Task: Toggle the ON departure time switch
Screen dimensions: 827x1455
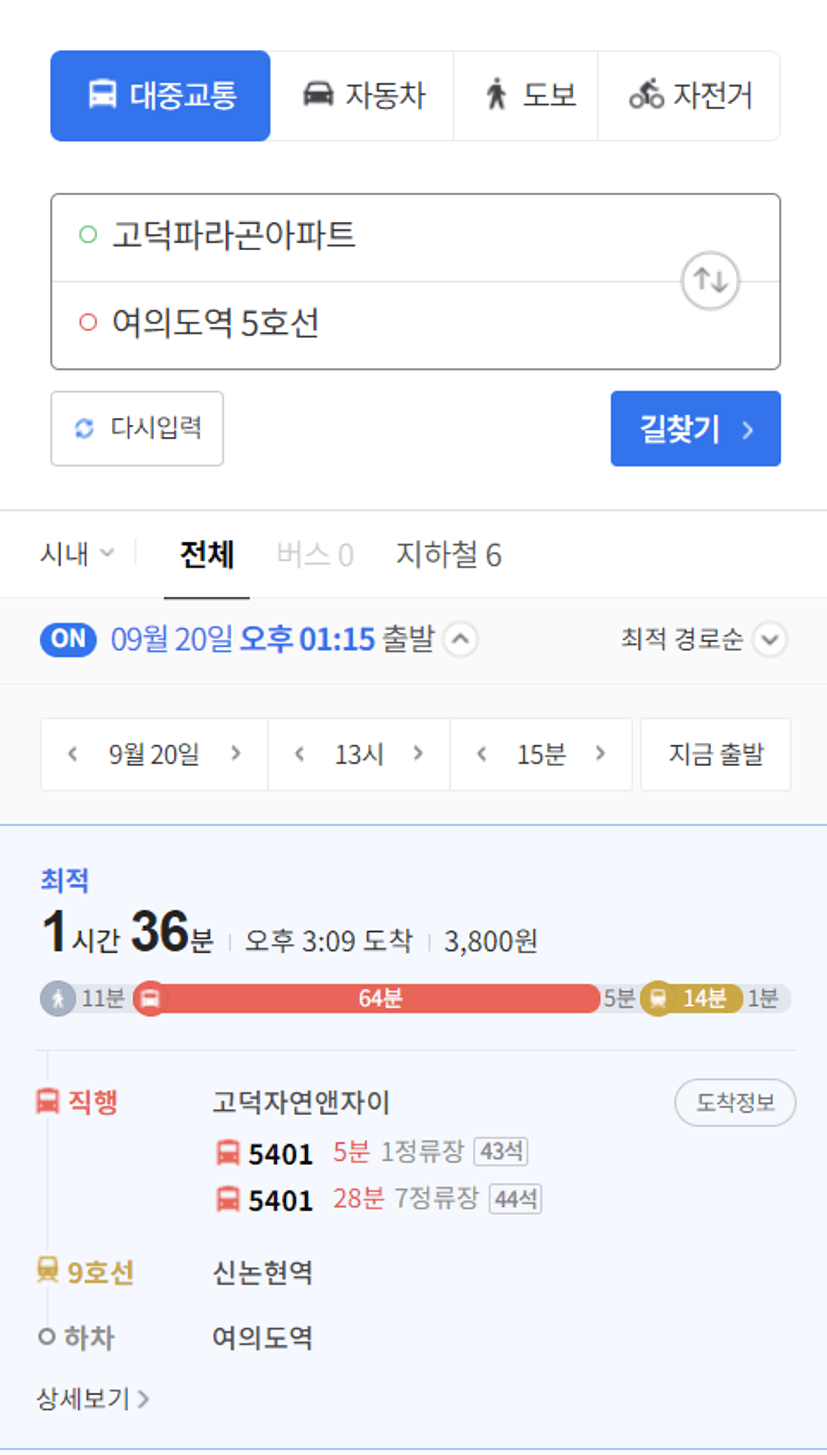Action: click(69, 639)
